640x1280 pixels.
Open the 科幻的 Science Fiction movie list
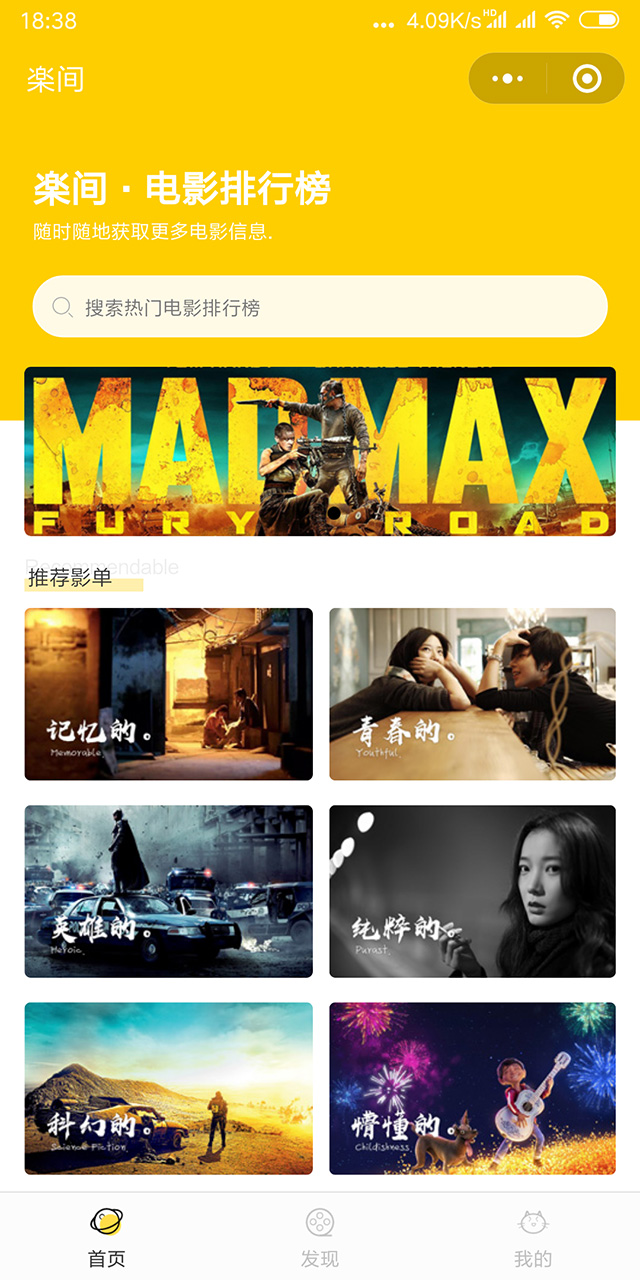pyautogui.click(x=169, y=1088)
